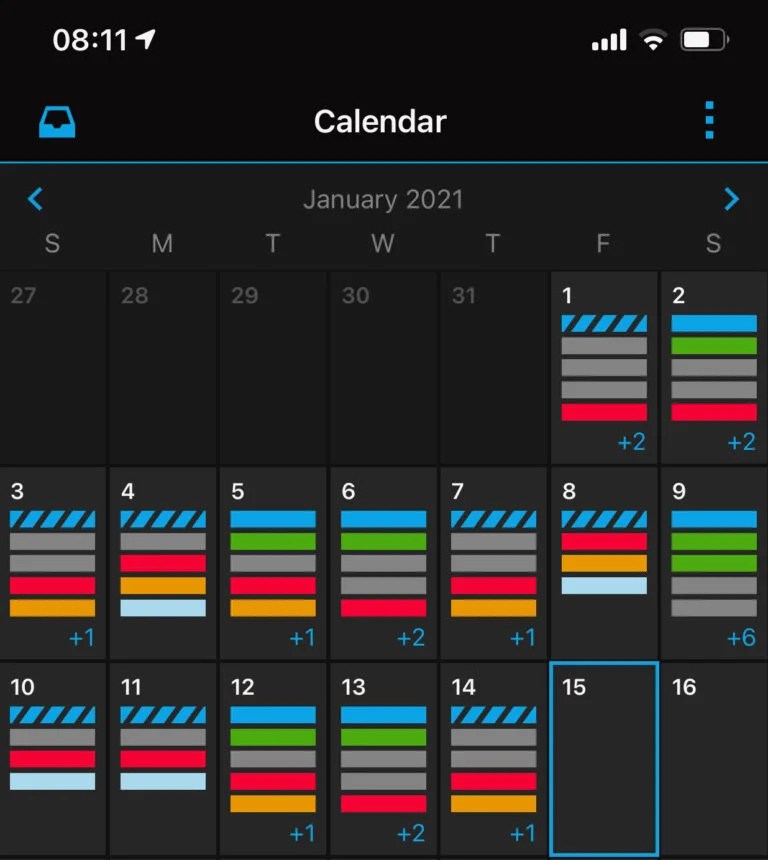768x860 pixels.
Task: Open the three-dot overflow menu
Action: coord(710,120)
